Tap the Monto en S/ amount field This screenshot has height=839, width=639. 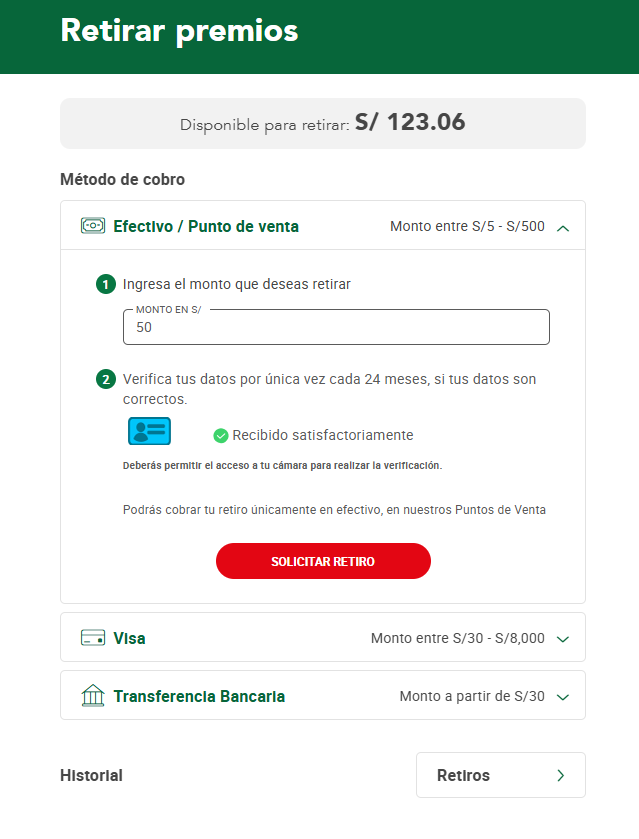336,327
